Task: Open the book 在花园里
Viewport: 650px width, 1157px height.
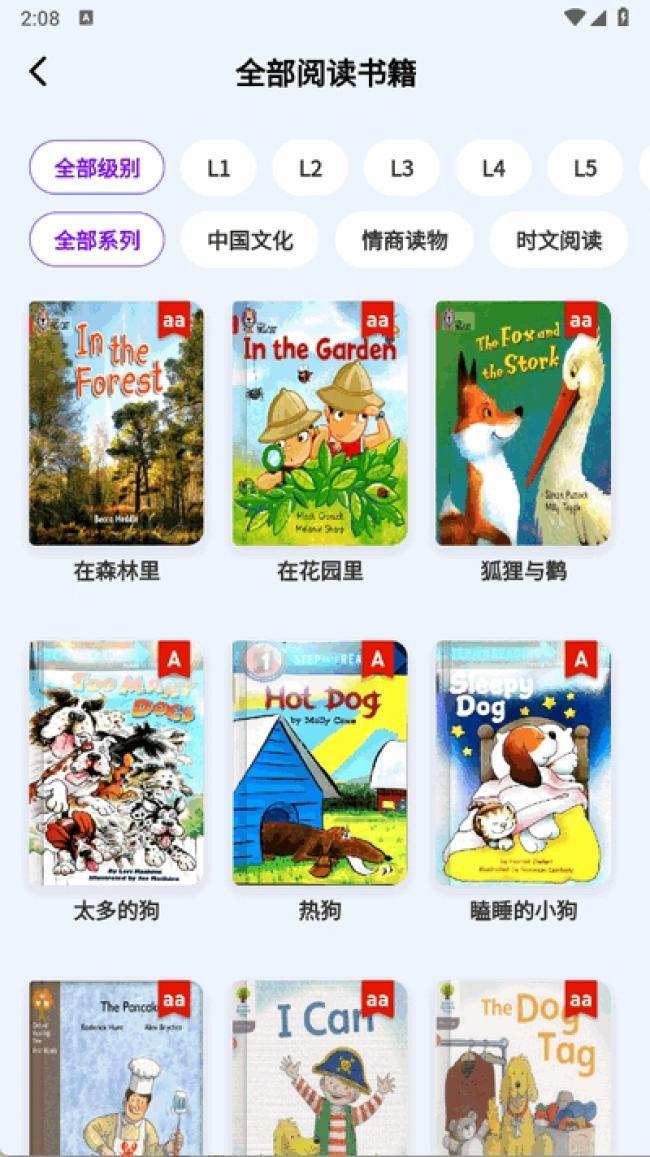Action: coord(320,424)
